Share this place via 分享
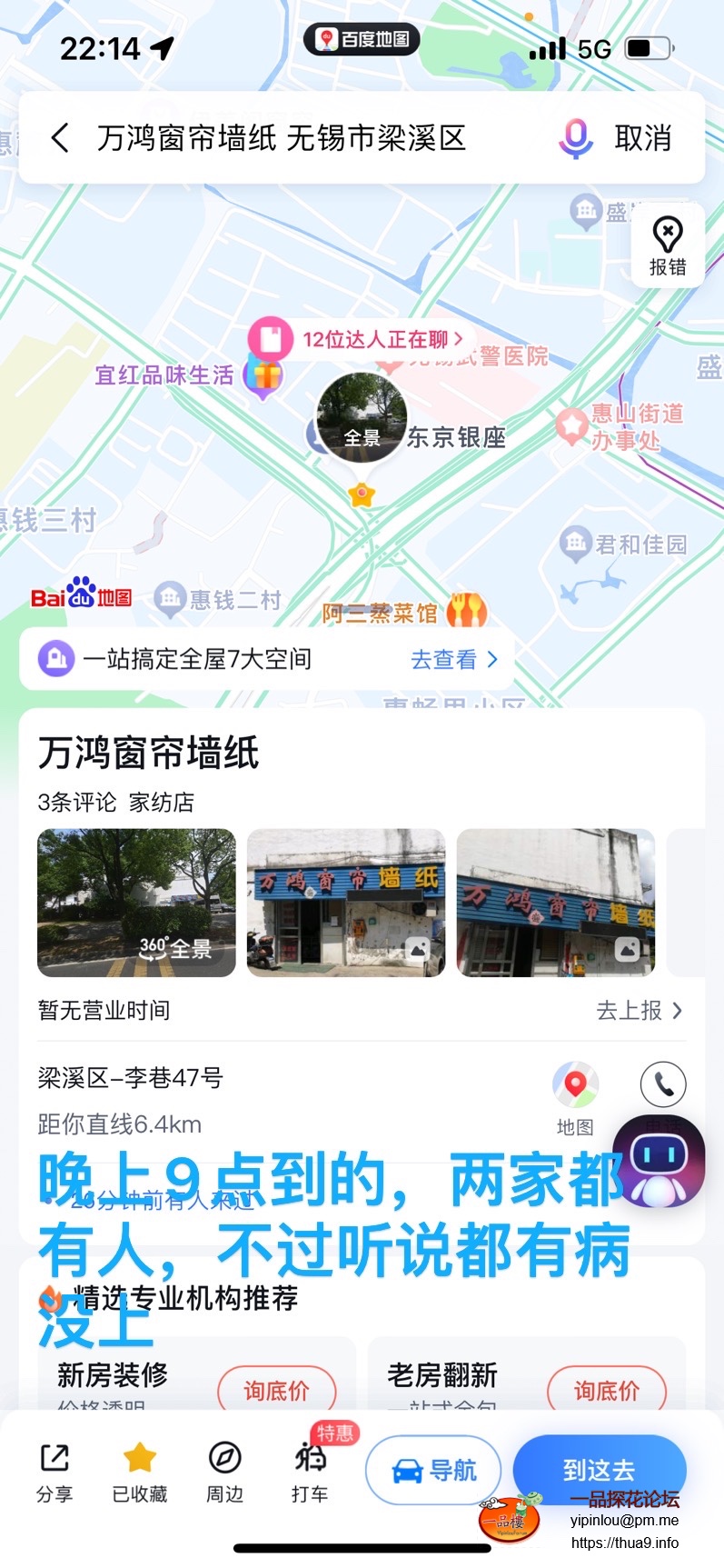The image size is (724, 1568). click(55, 1473)
